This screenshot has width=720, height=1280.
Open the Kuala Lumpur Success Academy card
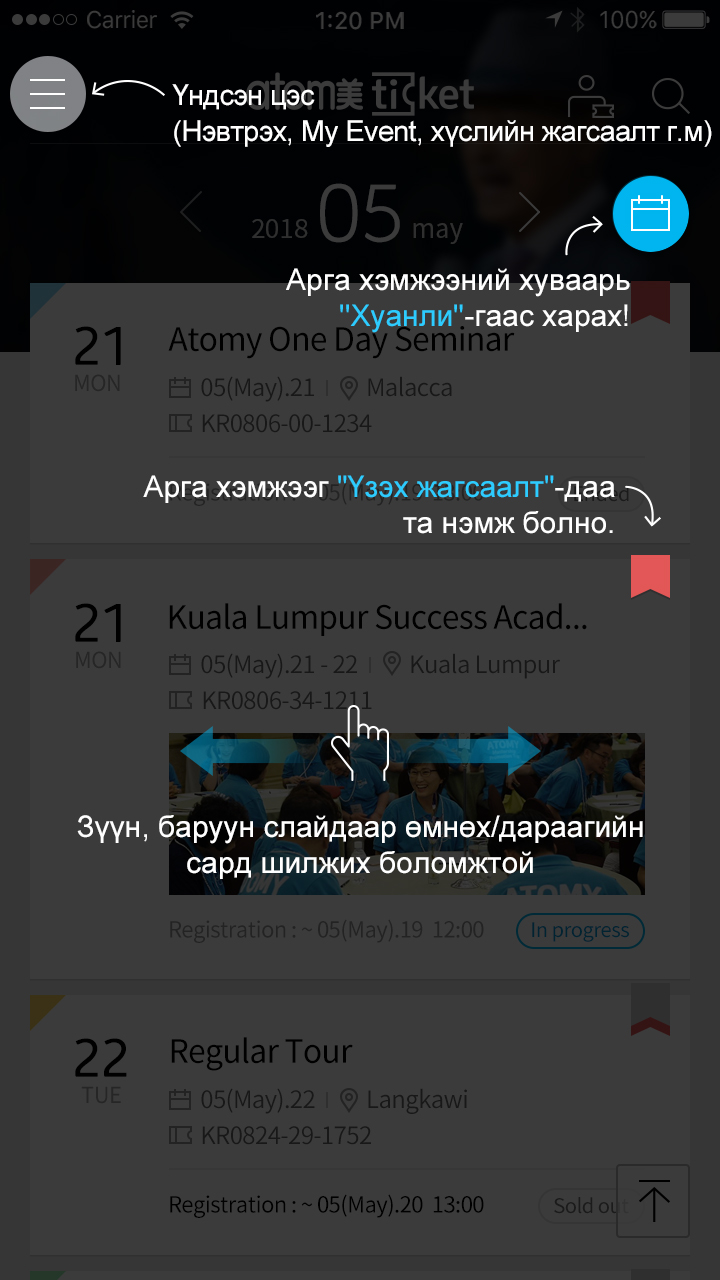tap(377, 619)
